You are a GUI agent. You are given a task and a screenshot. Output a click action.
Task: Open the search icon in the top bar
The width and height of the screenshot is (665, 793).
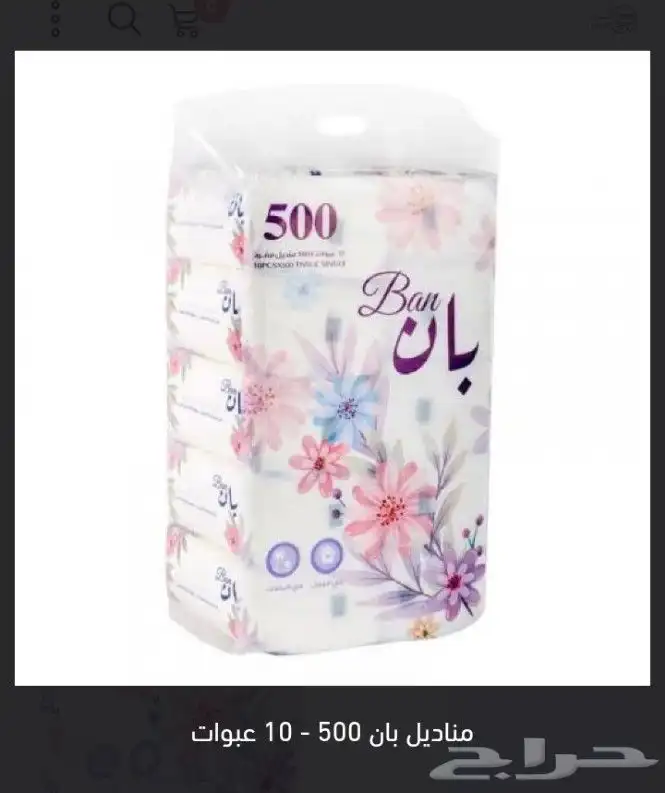(124, 17)
